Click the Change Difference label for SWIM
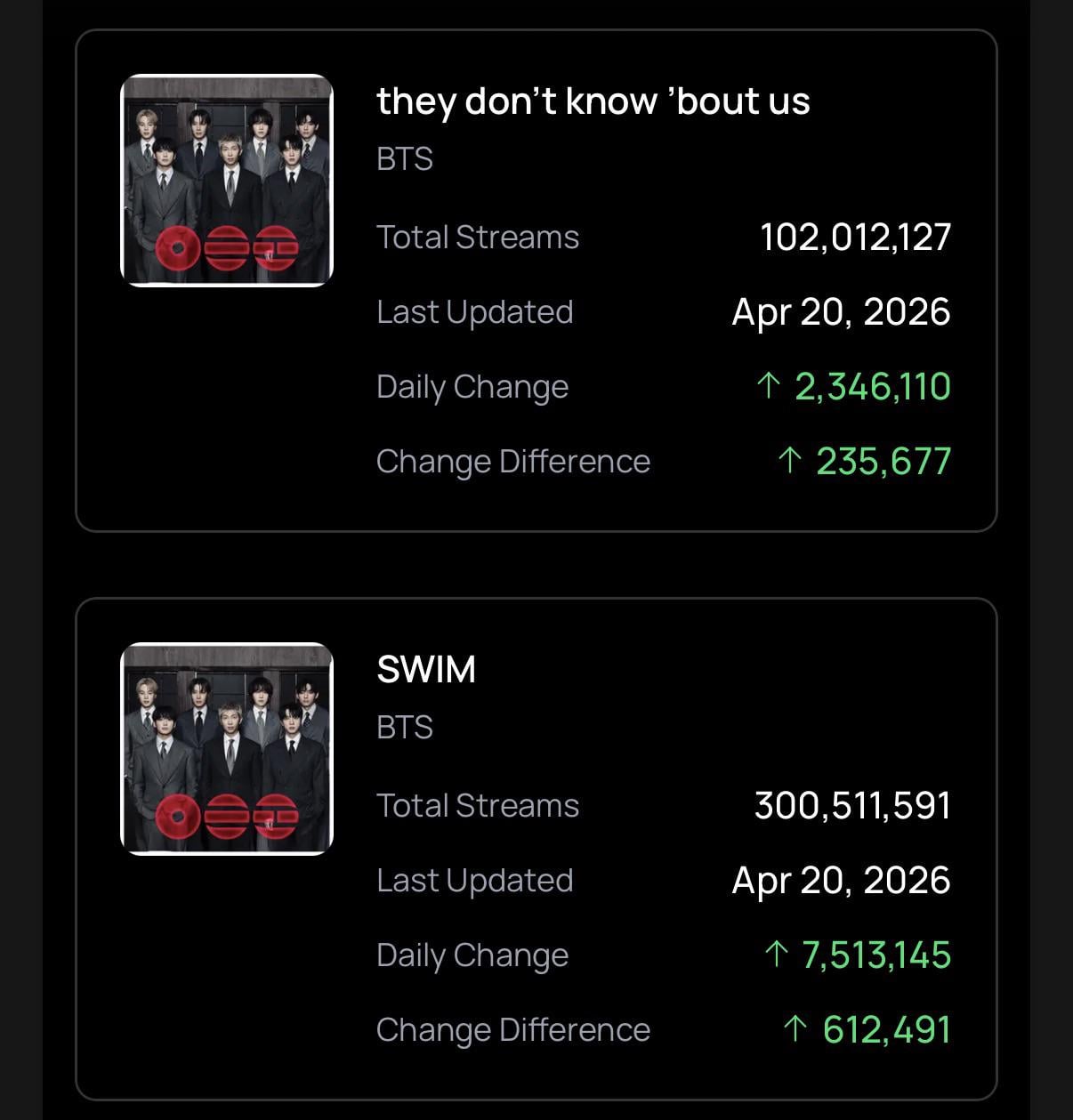Image resolution: width=1073 pixels, height=1120 pixels. pos(513,1029)
